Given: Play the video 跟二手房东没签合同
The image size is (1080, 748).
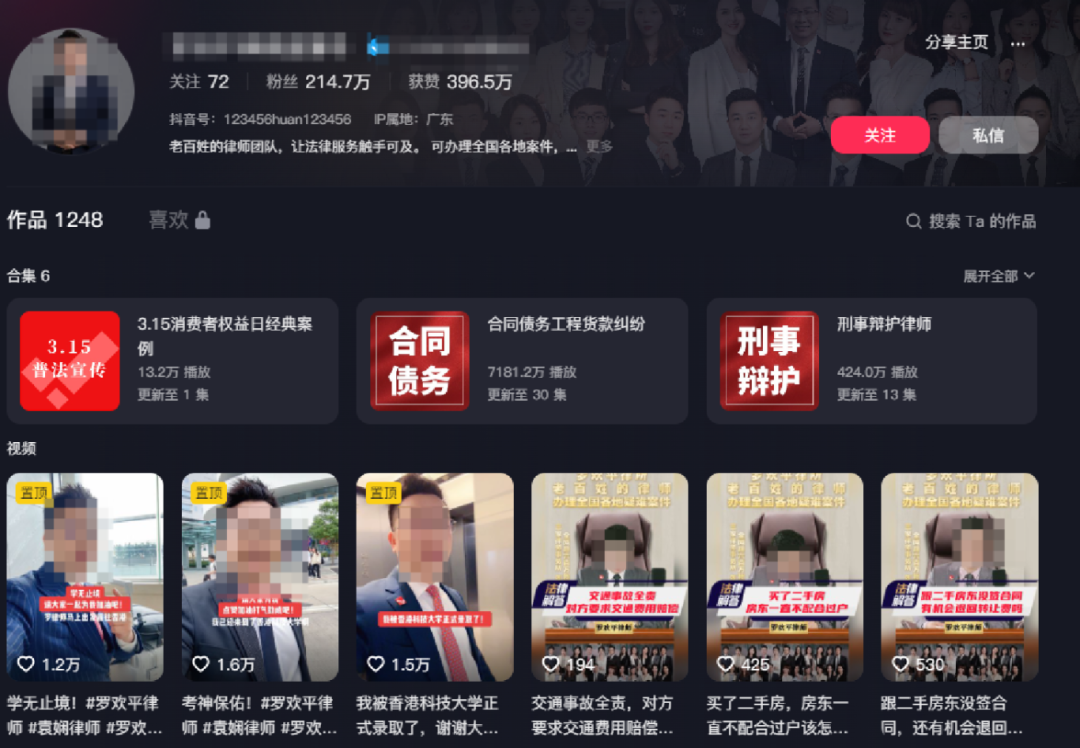Looking at the screenshot, I should pyautogui.click(x=959, y=577).
